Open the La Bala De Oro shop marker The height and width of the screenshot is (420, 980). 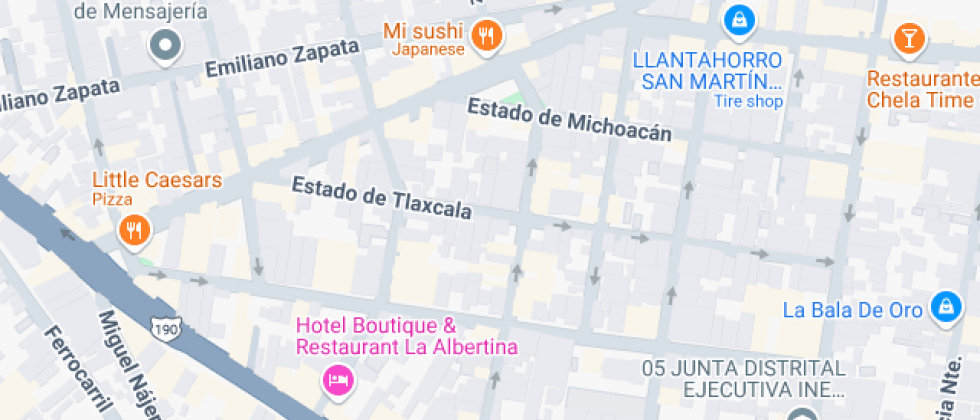click(943, 308)
